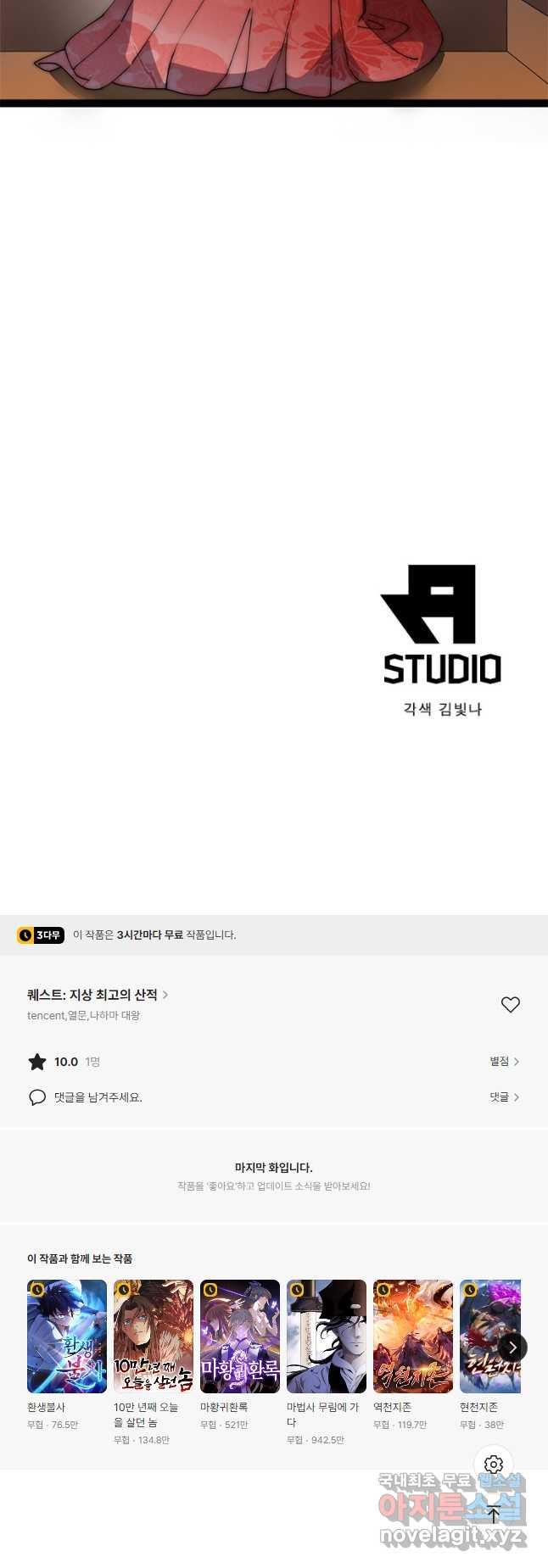Open the 댓글 comments page
Screen dimensions: 548x1568
504,1097
